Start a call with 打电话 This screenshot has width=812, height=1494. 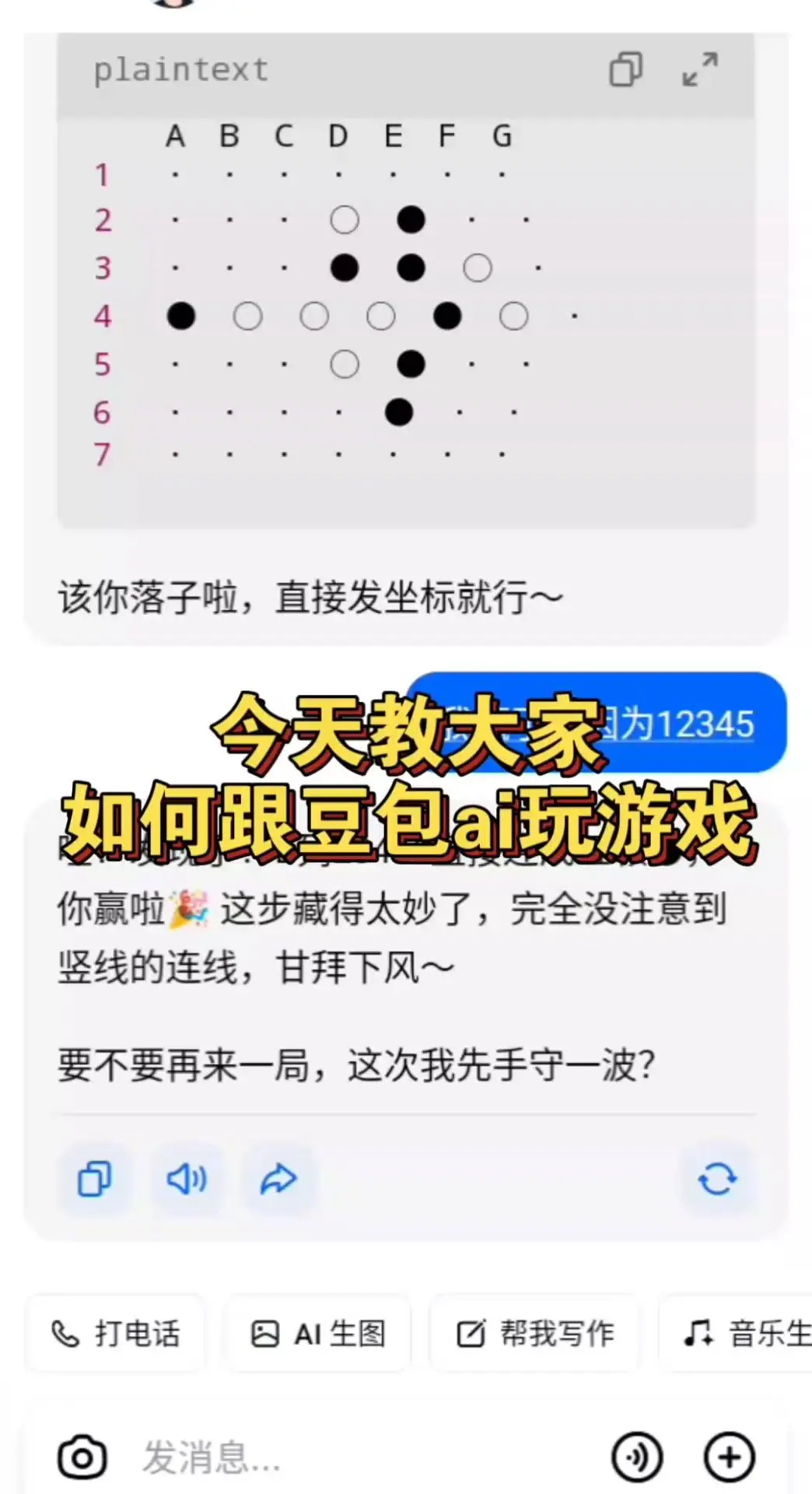pyautogui.click(x=116, y=1334)
